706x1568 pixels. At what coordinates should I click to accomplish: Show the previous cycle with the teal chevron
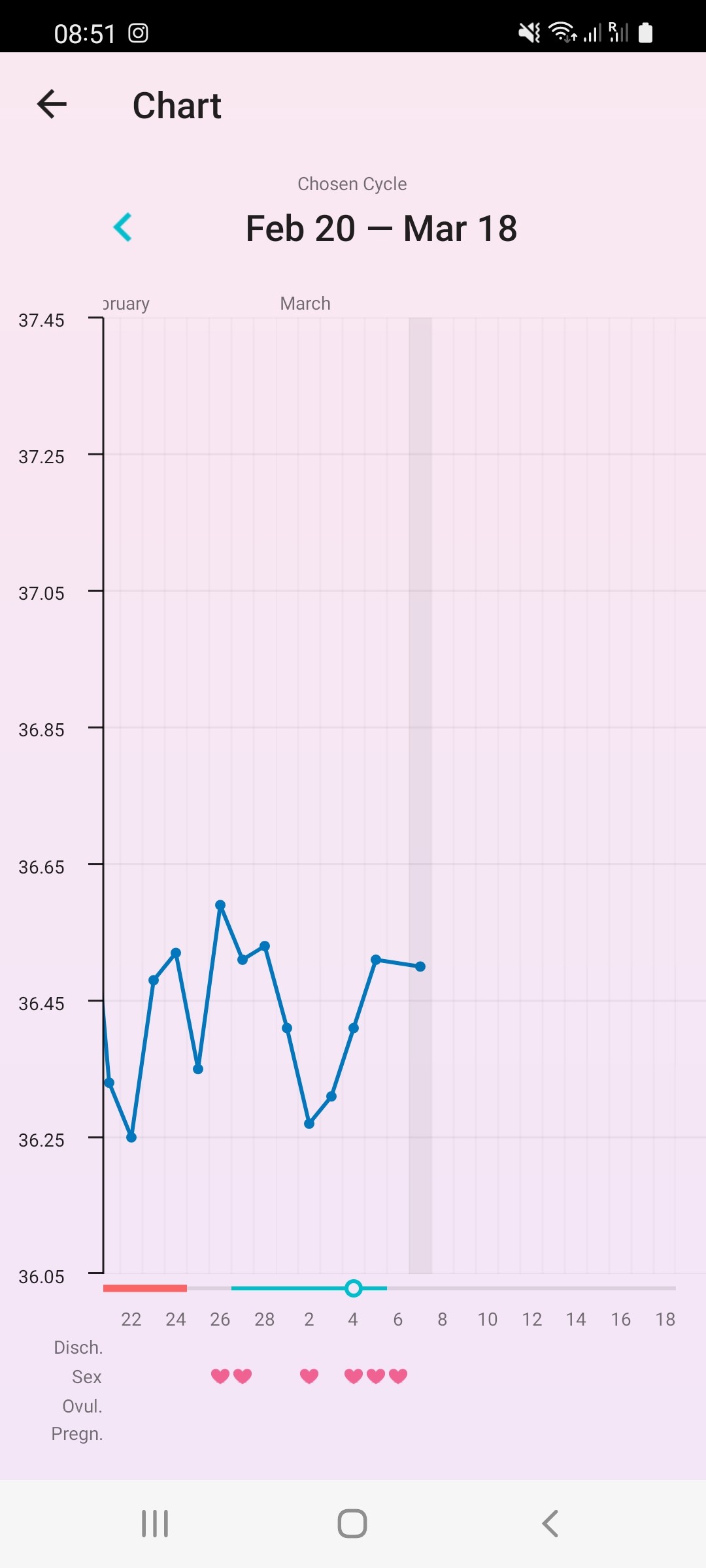pos(123,227)
